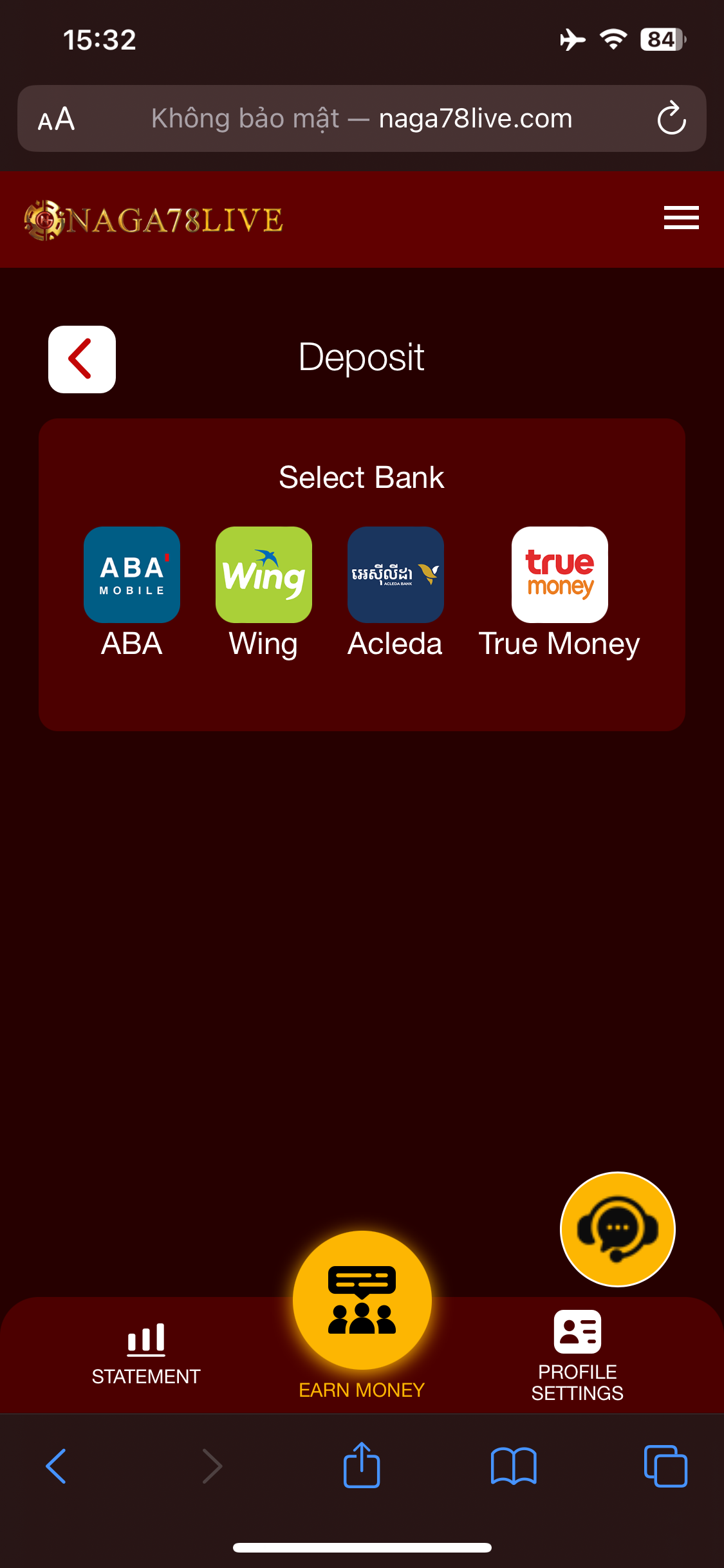Choose Wing as the deposit bank
Image resolution: width=724 pixels, height=1568 pixels.
click(264, 575)
